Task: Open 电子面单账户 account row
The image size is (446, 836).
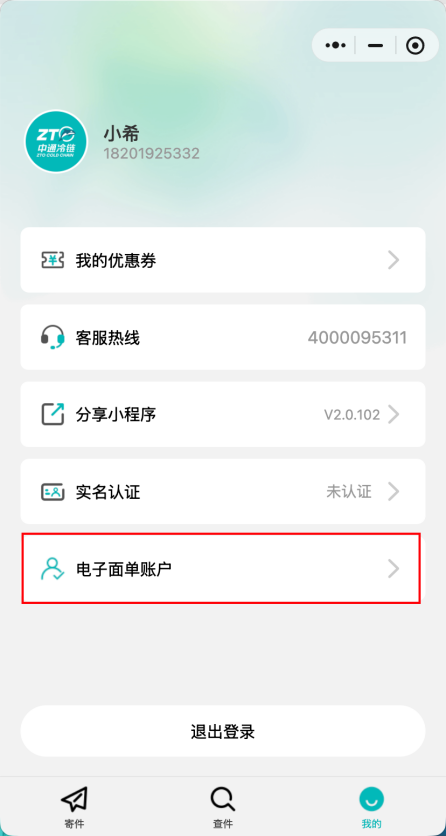Action: pyautogui.click(x=221, y=568)
